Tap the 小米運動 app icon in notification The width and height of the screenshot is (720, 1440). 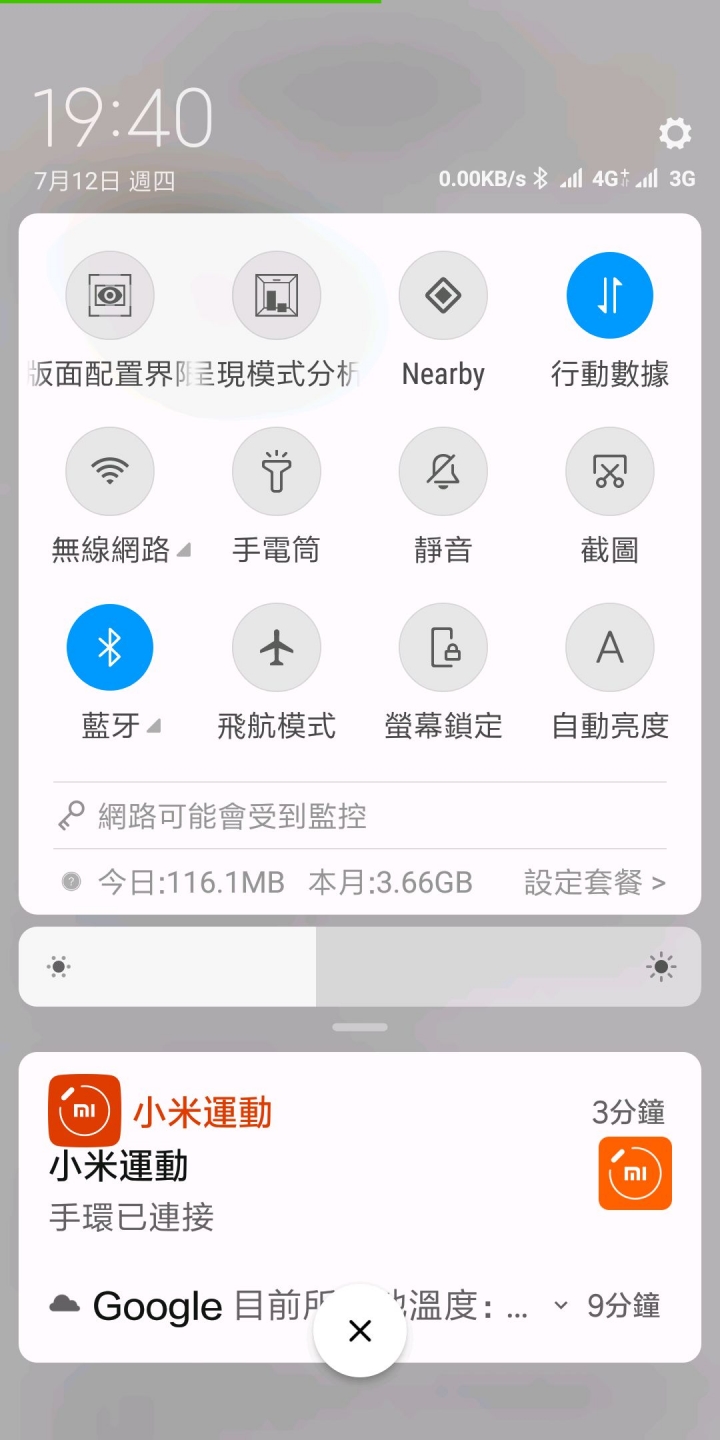coord(84,1110)
